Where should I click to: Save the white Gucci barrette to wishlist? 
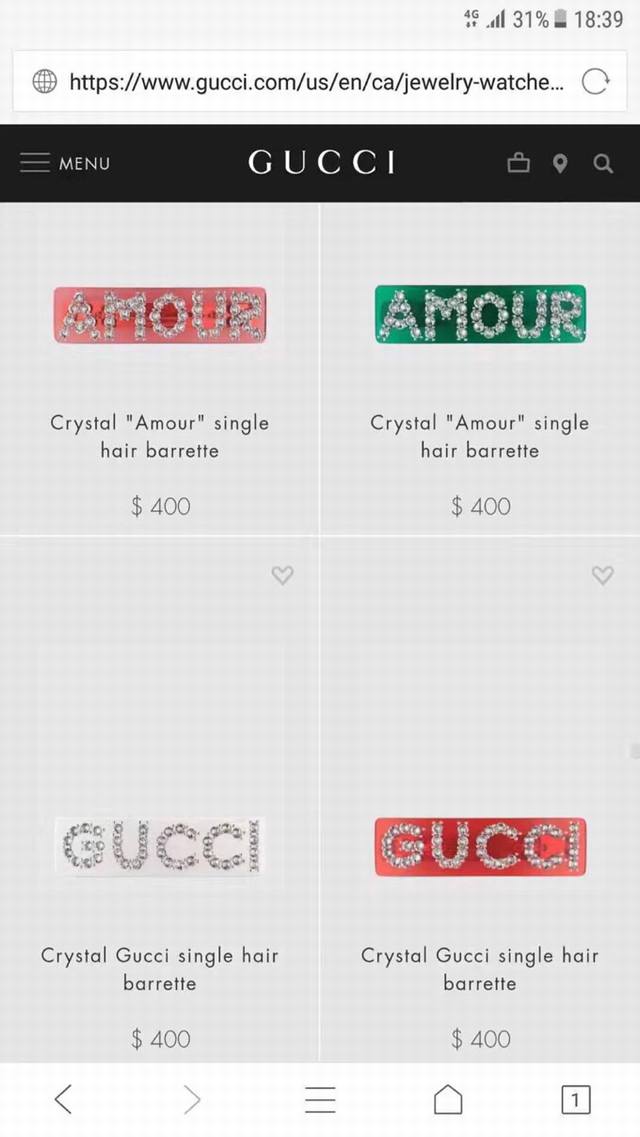(283, 575)
